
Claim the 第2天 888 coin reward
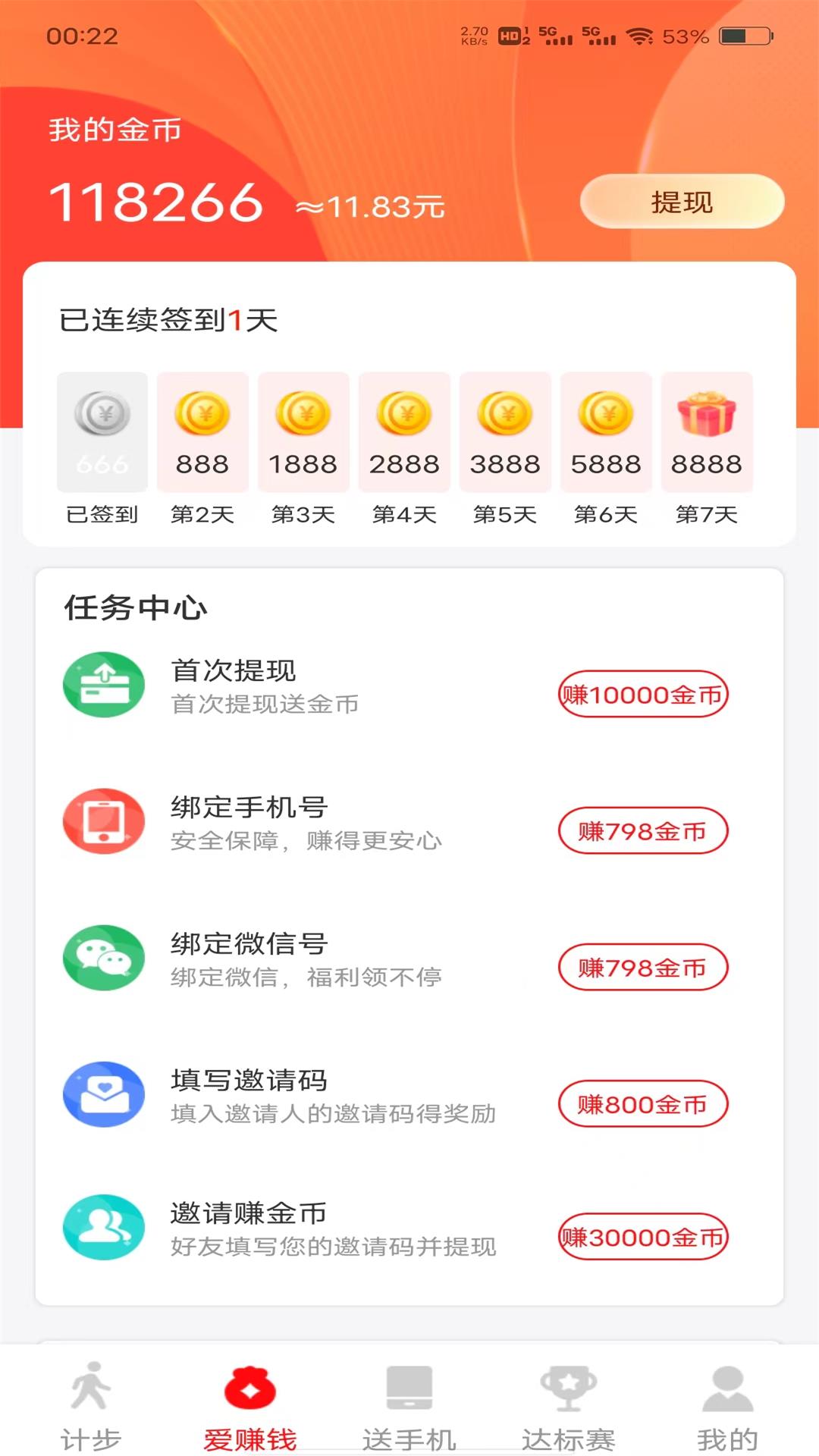(x=202, y=432)
